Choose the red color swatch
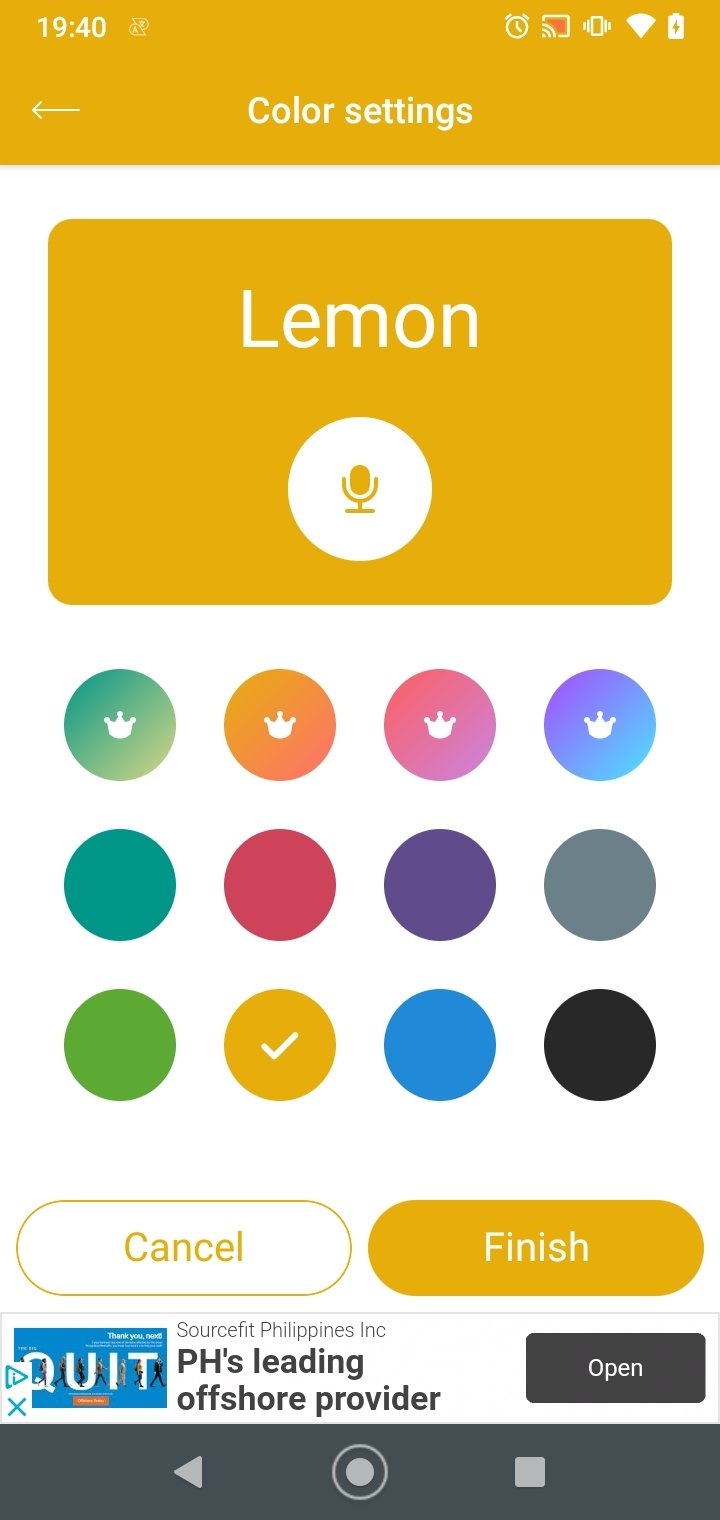Viewport: 720px width, 1520px height. (x=280, y=885)
